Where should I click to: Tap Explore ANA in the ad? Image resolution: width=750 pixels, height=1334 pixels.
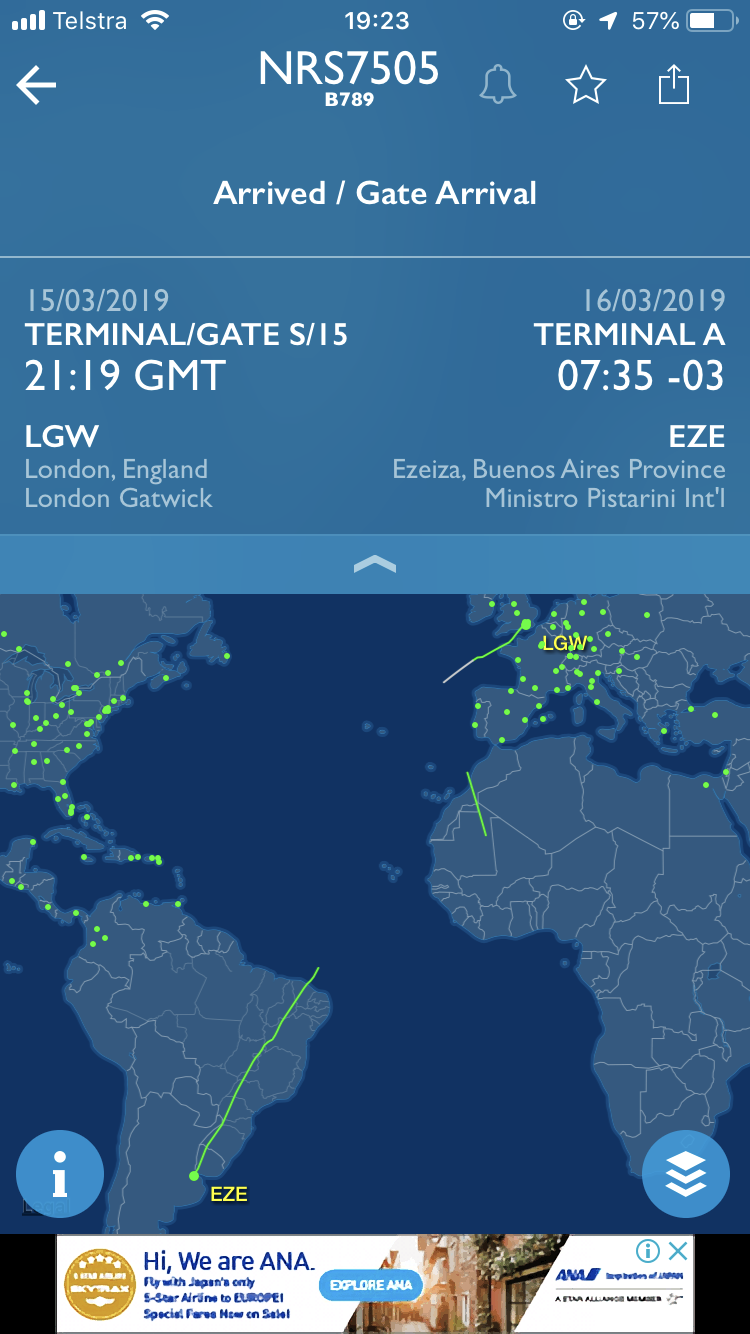(371, 1285)
